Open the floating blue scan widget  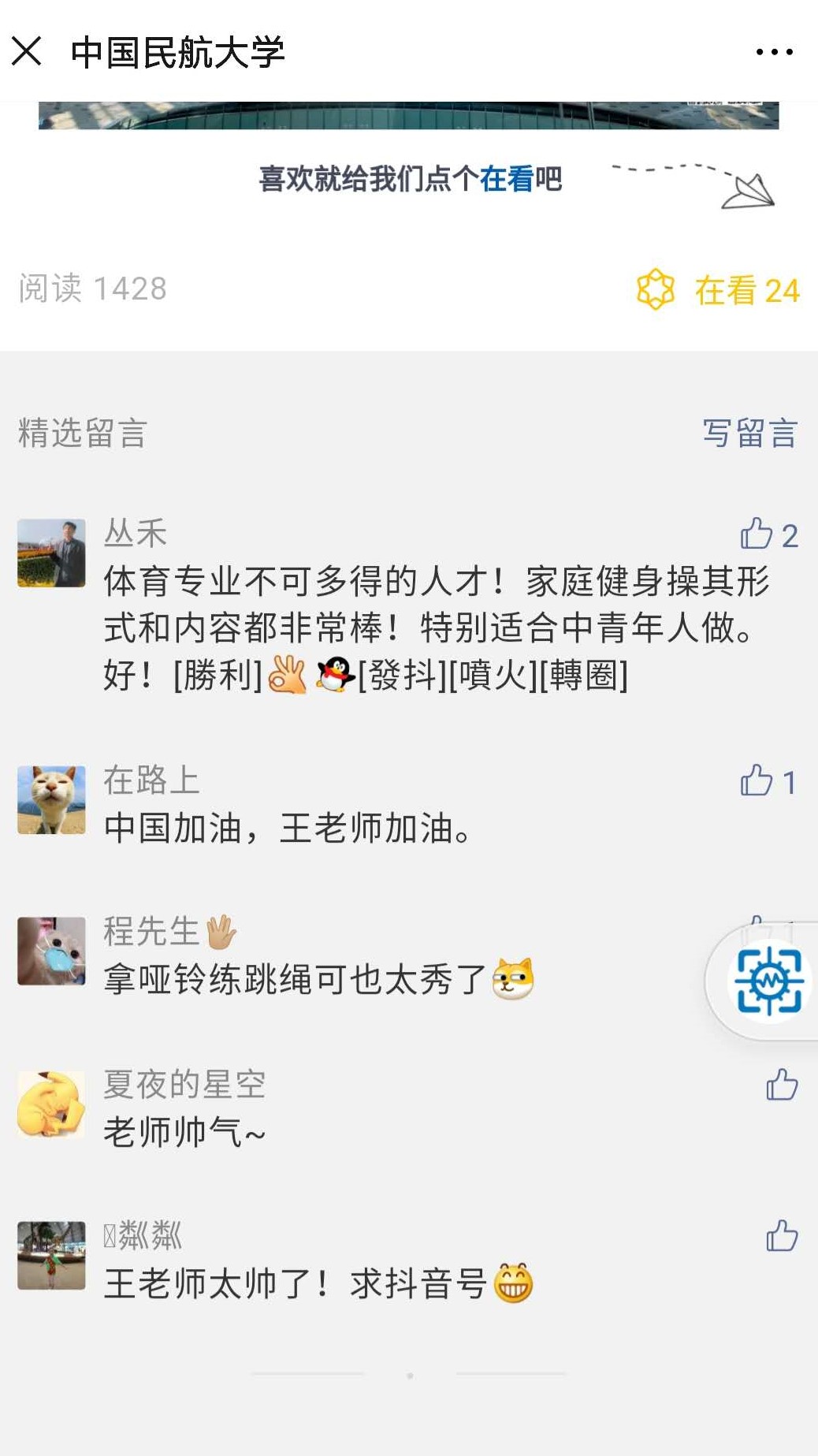[768, 981]
